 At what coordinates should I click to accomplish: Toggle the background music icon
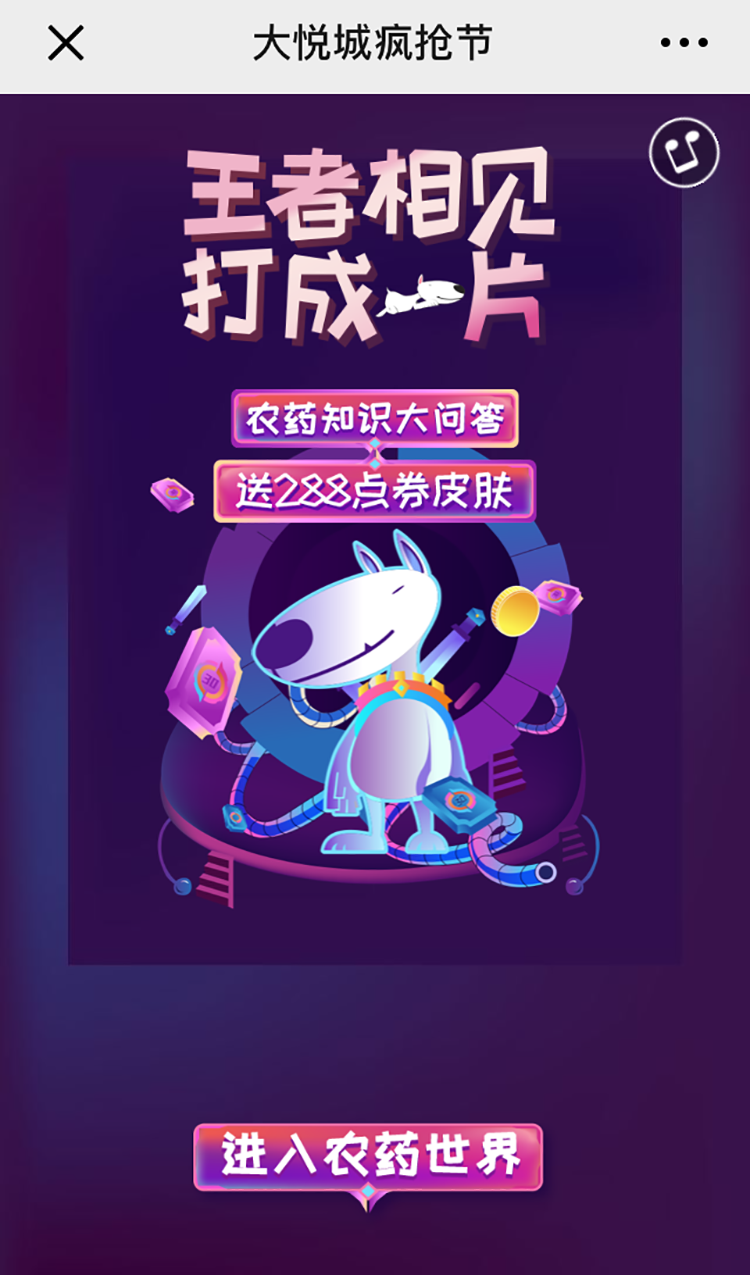click(684, 152)
